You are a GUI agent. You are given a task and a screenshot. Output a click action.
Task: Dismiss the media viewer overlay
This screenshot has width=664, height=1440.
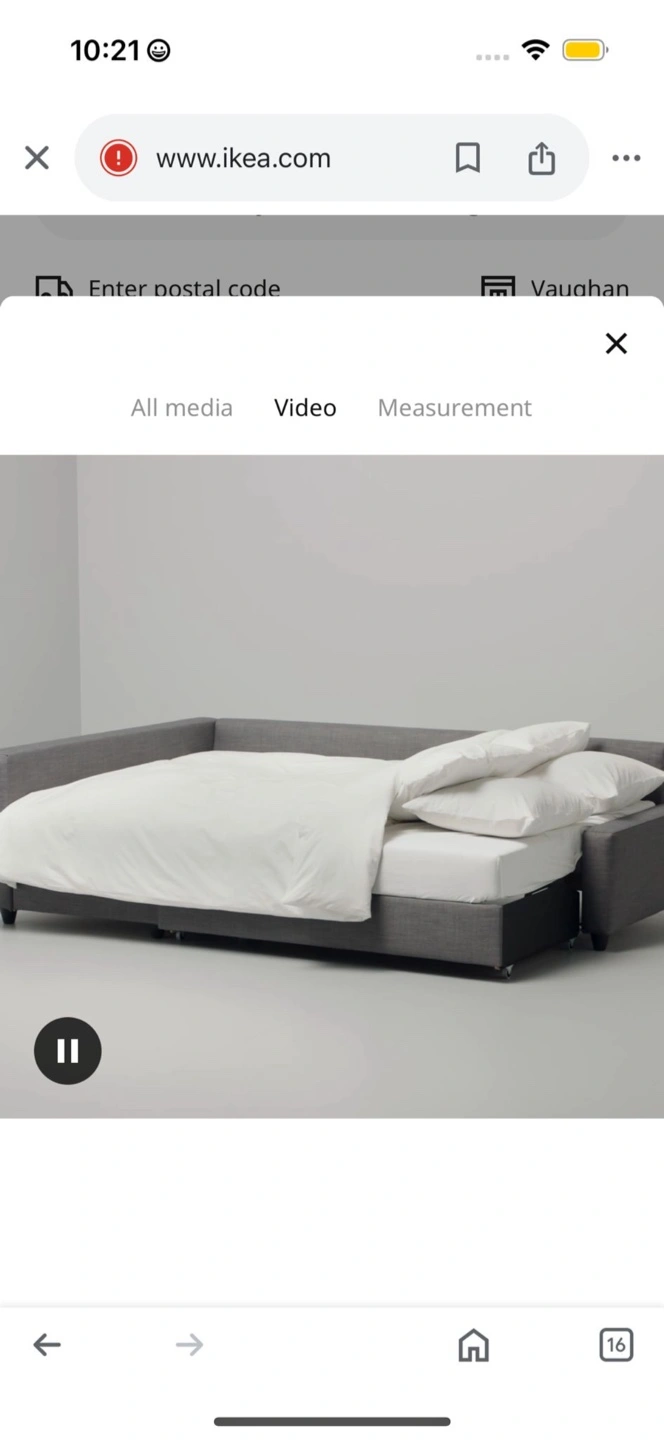616,344
